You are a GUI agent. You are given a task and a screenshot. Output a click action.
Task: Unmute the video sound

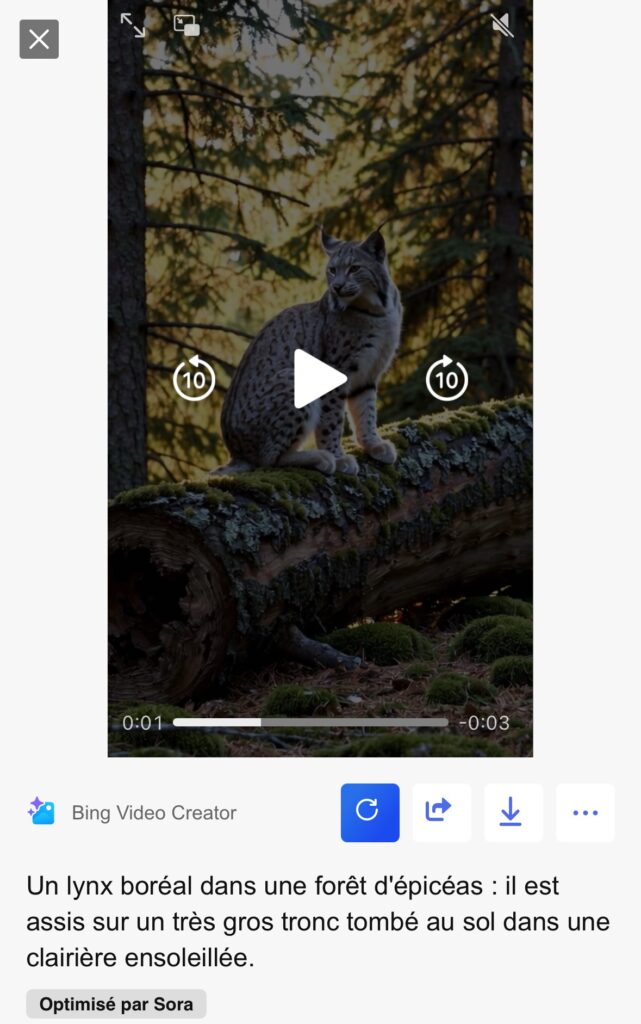point(502,25)
